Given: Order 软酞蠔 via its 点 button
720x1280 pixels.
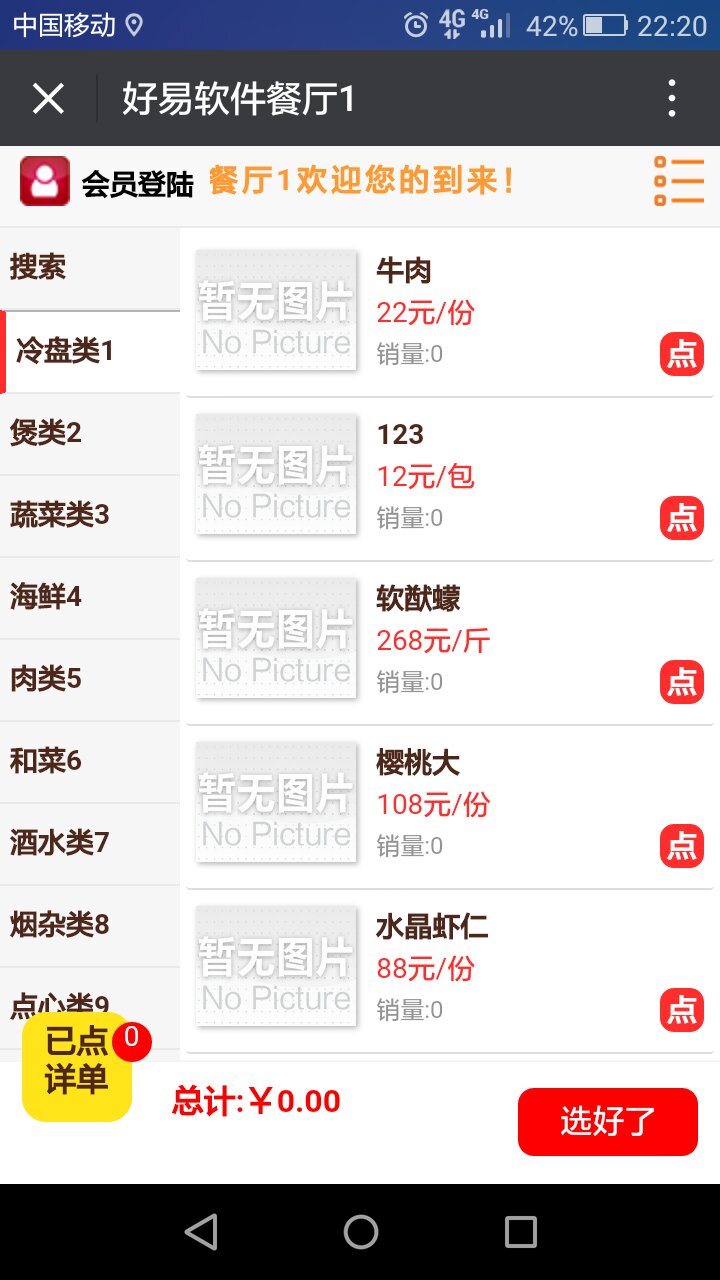Looking at the screenshot, I should [x=682, y=682].
